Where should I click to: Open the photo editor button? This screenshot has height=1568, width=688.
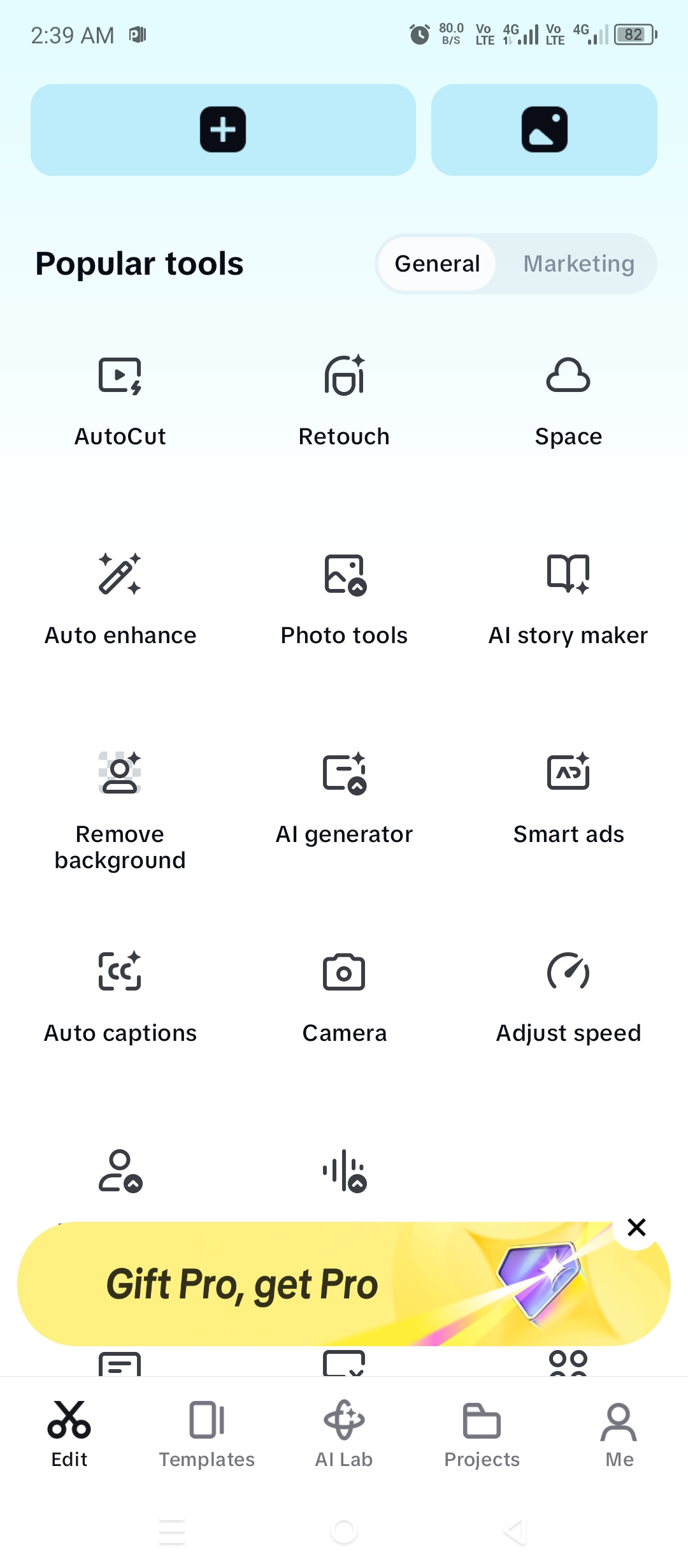point(544,130)
